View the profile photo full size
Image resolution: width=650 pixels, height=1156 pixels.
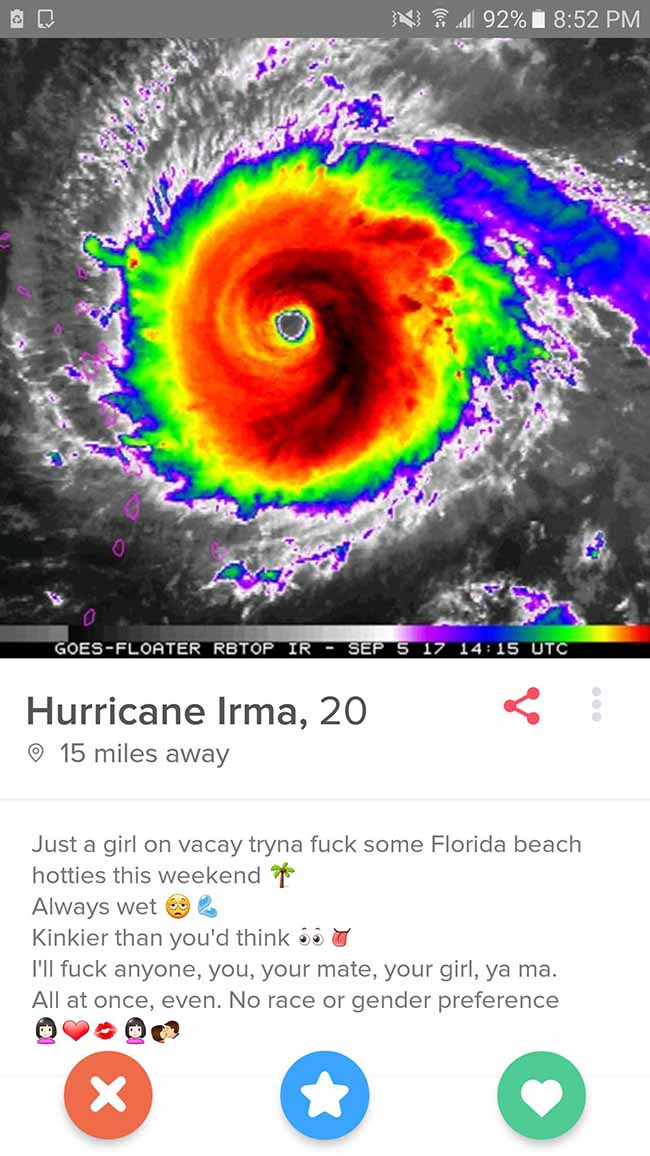pos(325,348)
